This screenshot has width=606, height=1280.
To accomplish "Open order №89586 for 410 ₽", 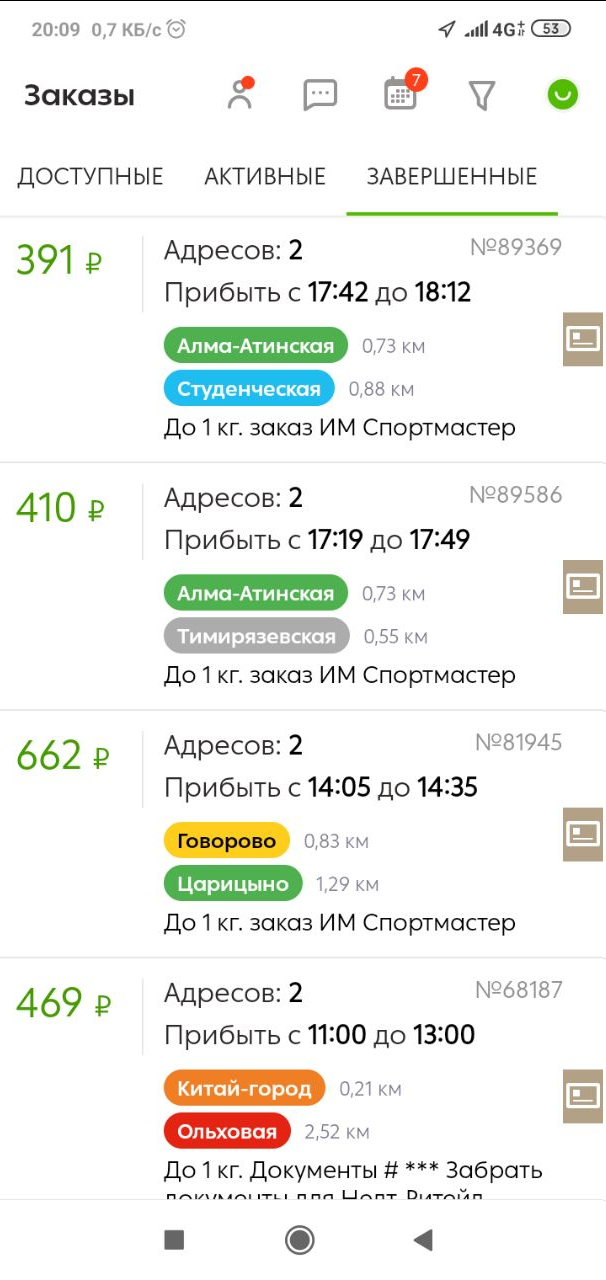I will pyautogui.click(x=340, y=587).
